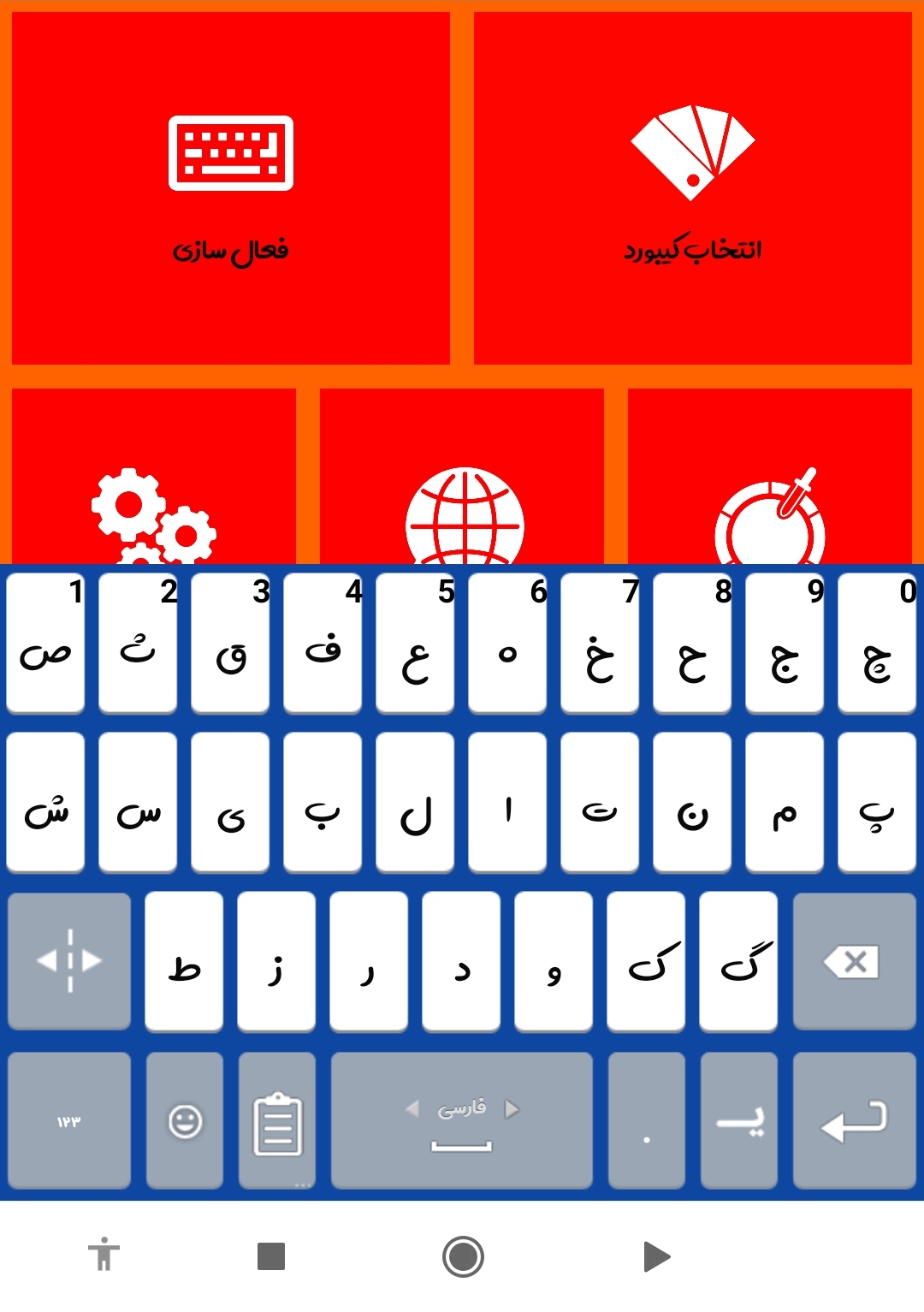Type the letter ش
Viewport: 924px width, 1312px height.
coord(45,803)
